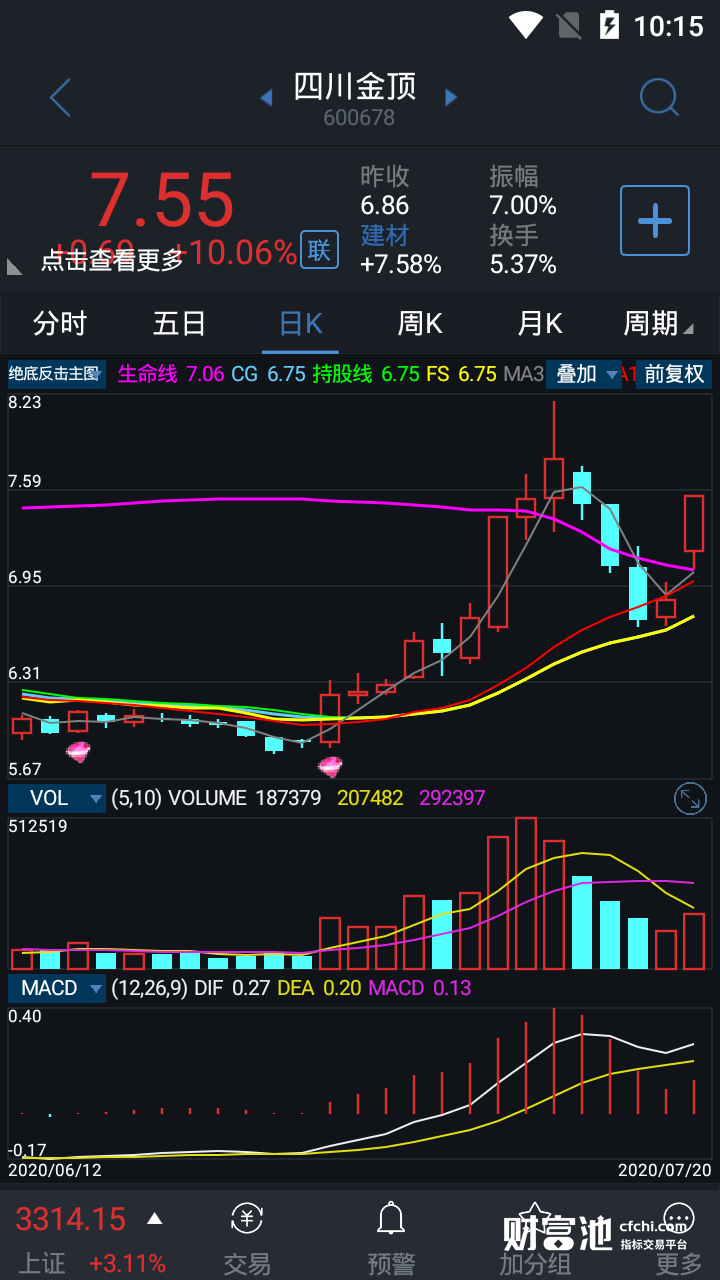Screen dimensions: 720x1280
Task: Switch to the previous stock
Action: point(267,97)
